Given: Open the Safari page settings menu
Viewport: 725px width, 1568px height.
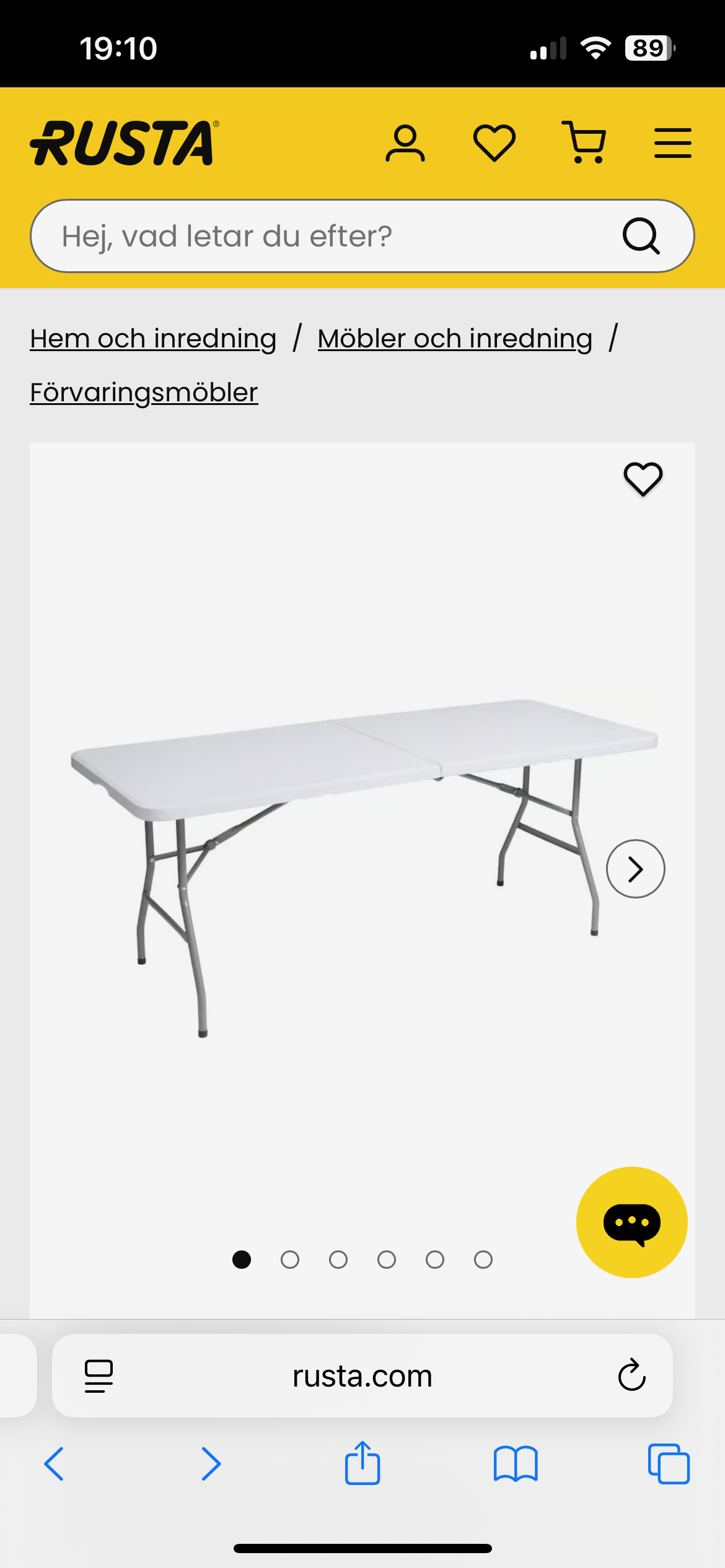Looking at the screenshot, I should (99, 1376).
